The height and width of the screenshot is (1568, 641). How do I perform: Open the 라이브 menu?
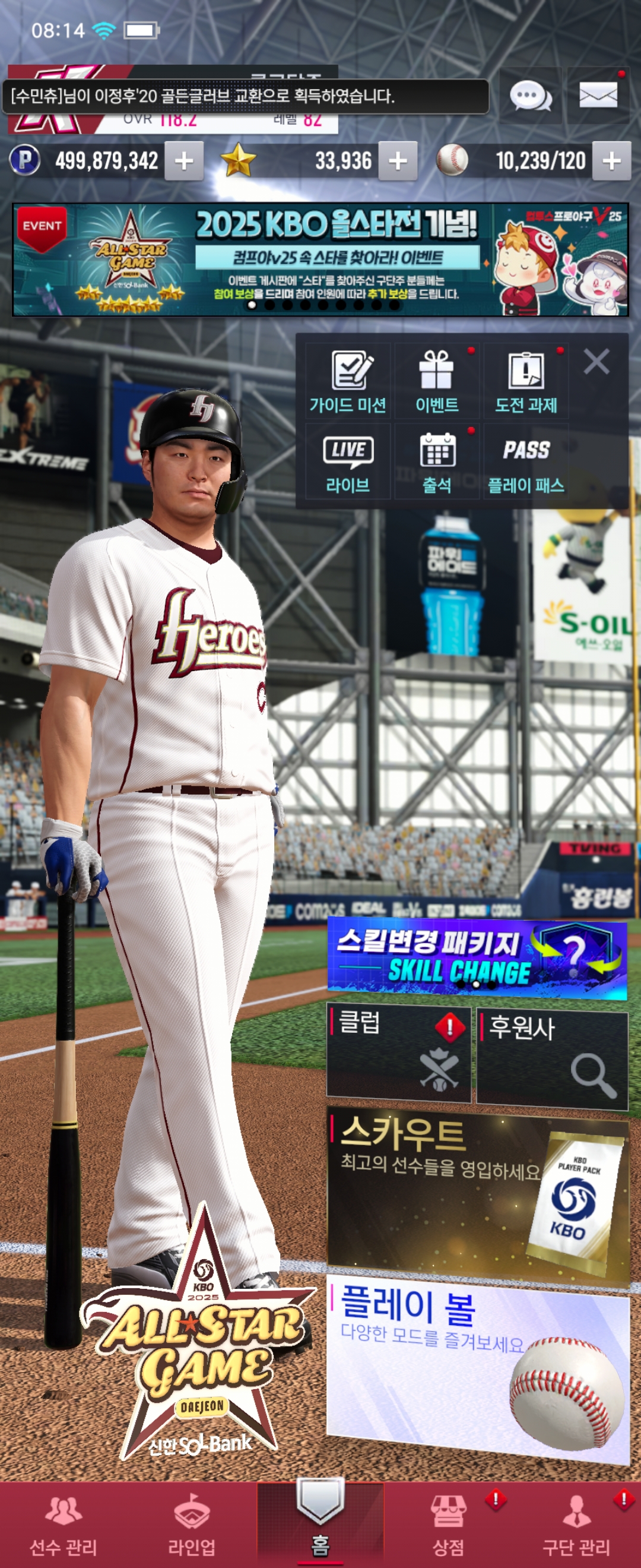348,463
